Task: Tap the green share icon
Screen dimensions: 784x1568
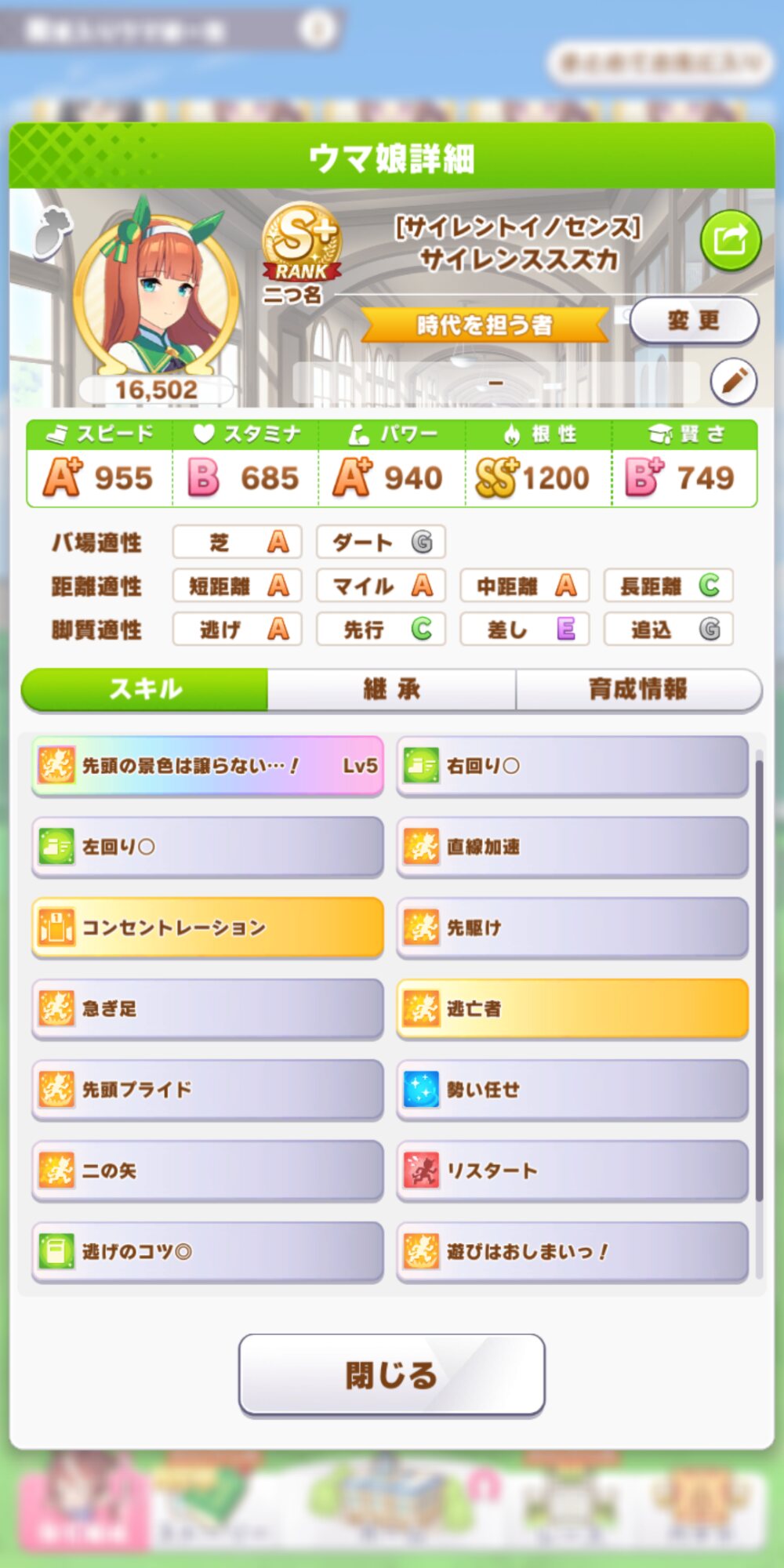Action: [730, 240]
